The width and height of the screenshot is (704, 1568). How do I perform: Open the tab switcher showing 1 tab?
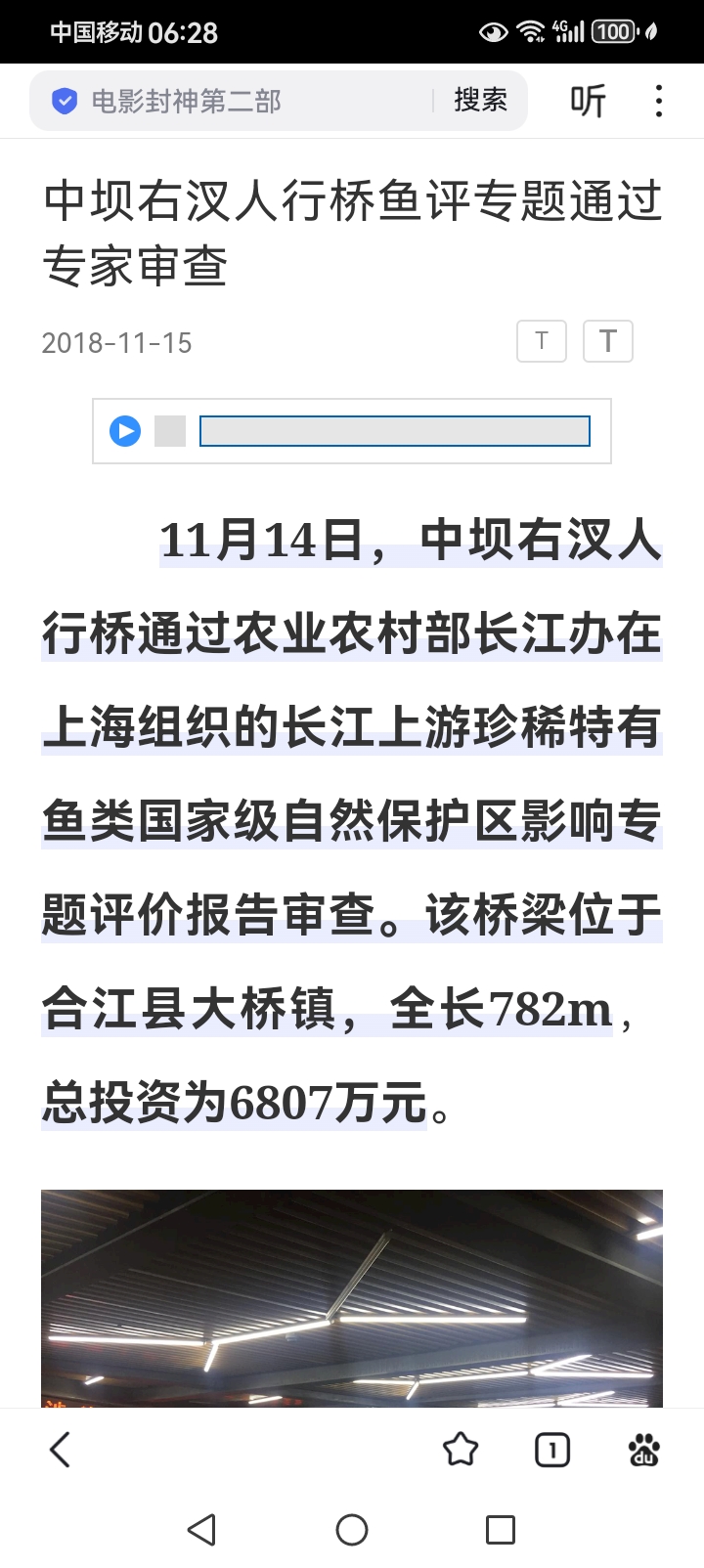coord(552,1450)
